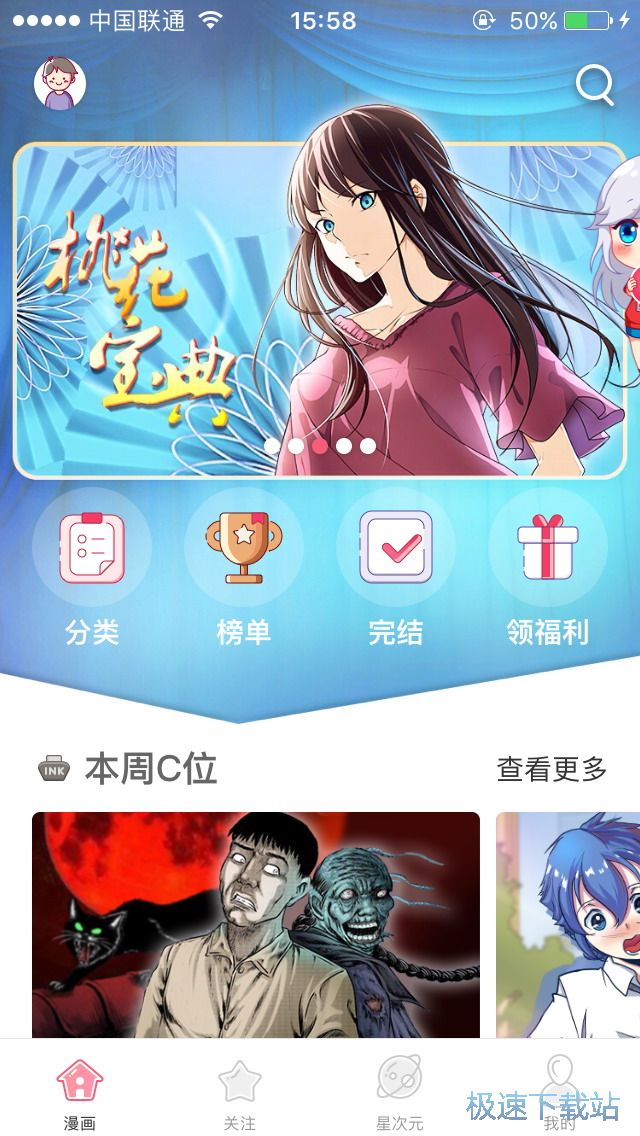The image size is (640, 1136).
Task: Switch to the 星次元 tab
Action: click(x=399, y=1092)
